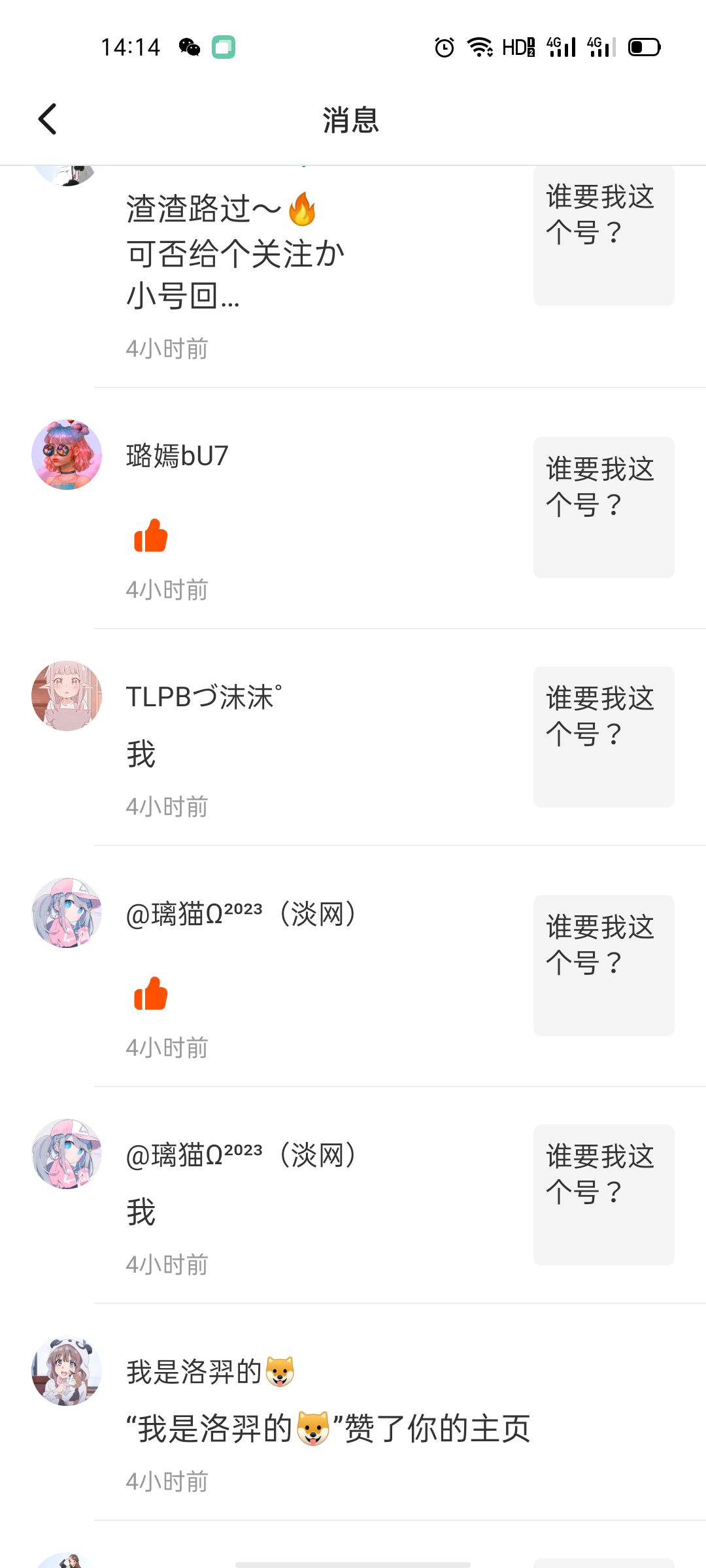Image resolution: width=706 pixels, height=1568 pixels.
Task: Open 我是洛羿的 user's avatar
Action: pyautogui.click(x=67, y=1371)
